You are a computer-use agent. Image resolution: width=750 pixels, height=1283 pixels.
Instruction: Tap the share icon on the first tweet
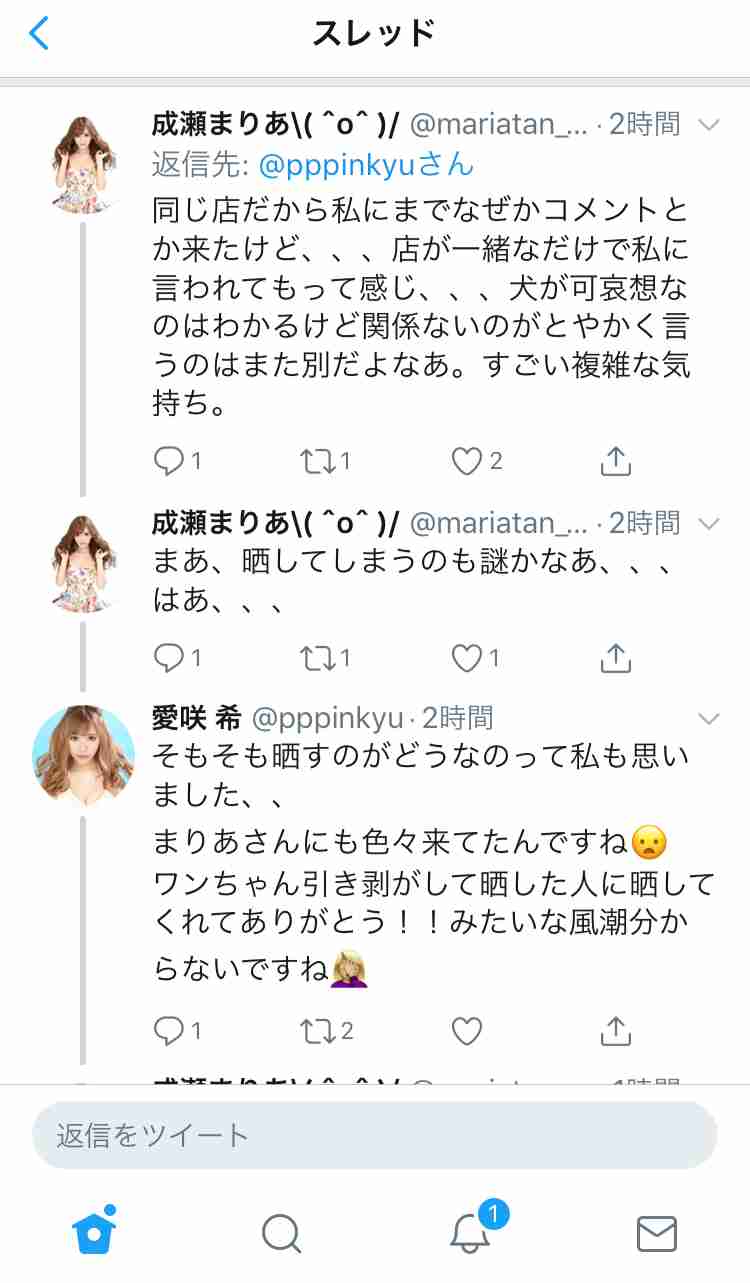(615, 461)
